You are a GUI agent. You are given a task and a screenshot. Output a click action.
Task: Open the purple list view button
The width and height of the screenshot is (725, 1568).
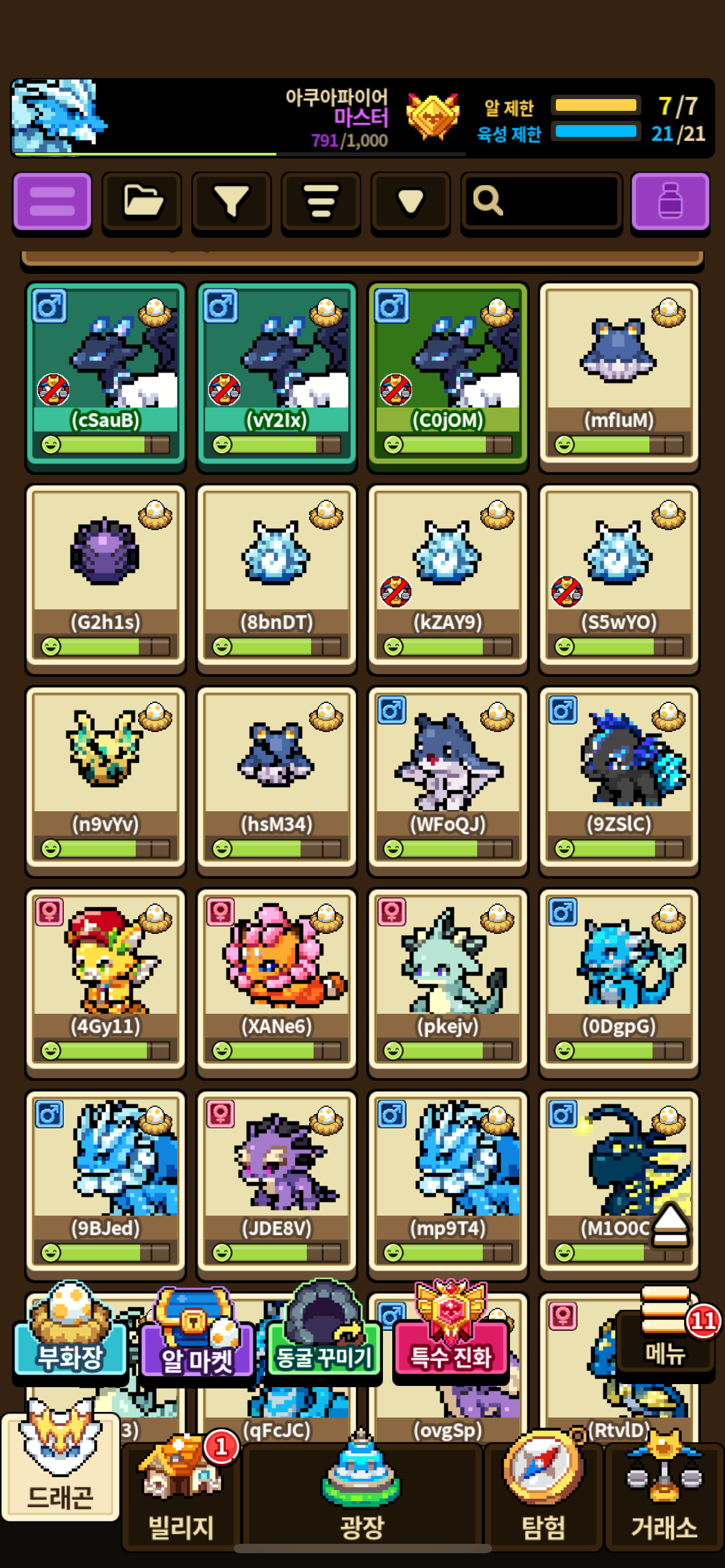pyautogui.click(x=52, y=201)
